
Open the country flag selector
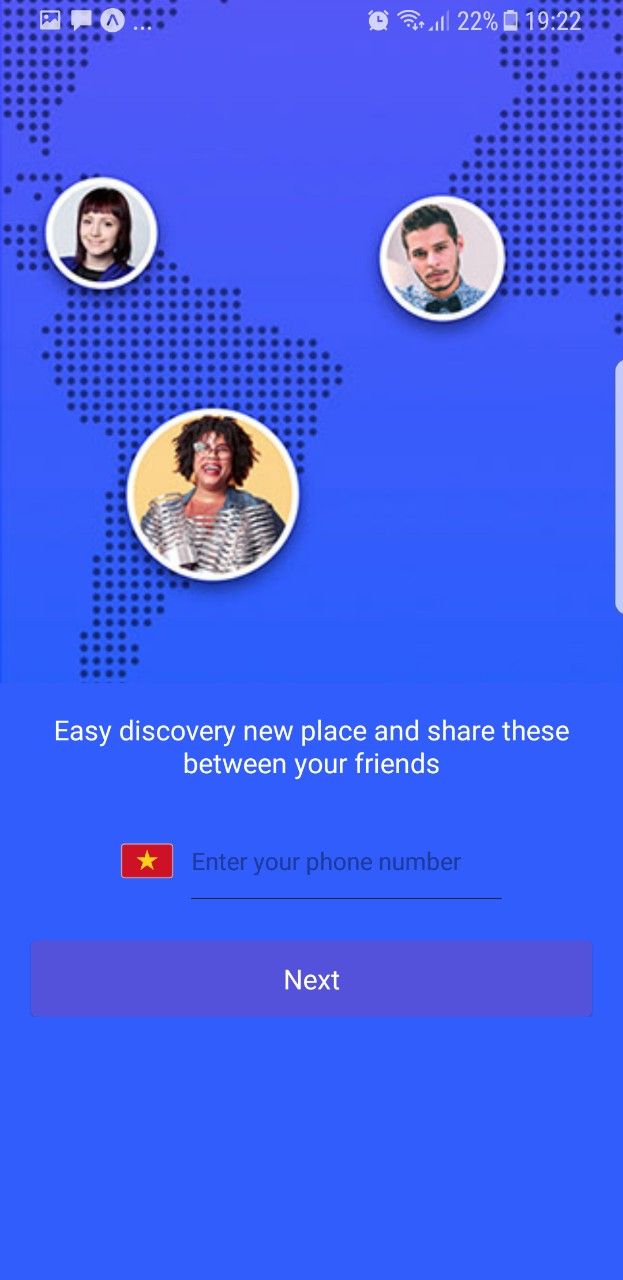coord(147,861)
